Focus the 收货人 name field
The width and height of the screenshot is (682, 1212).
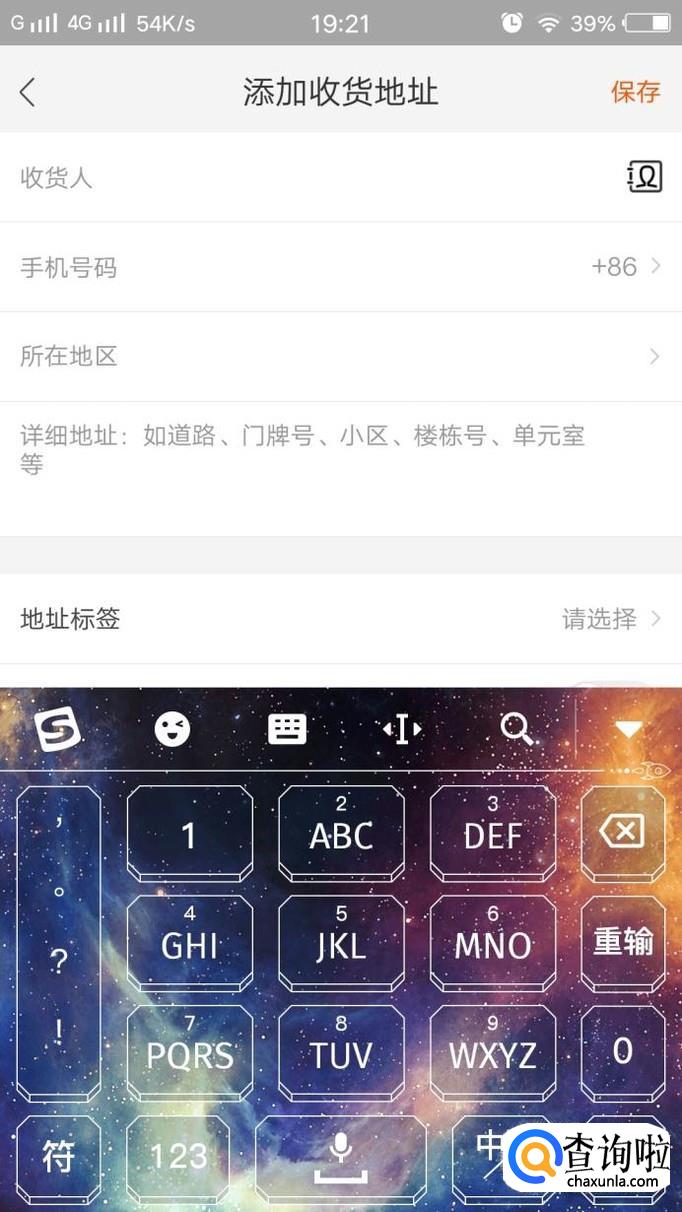pos(300,178)
